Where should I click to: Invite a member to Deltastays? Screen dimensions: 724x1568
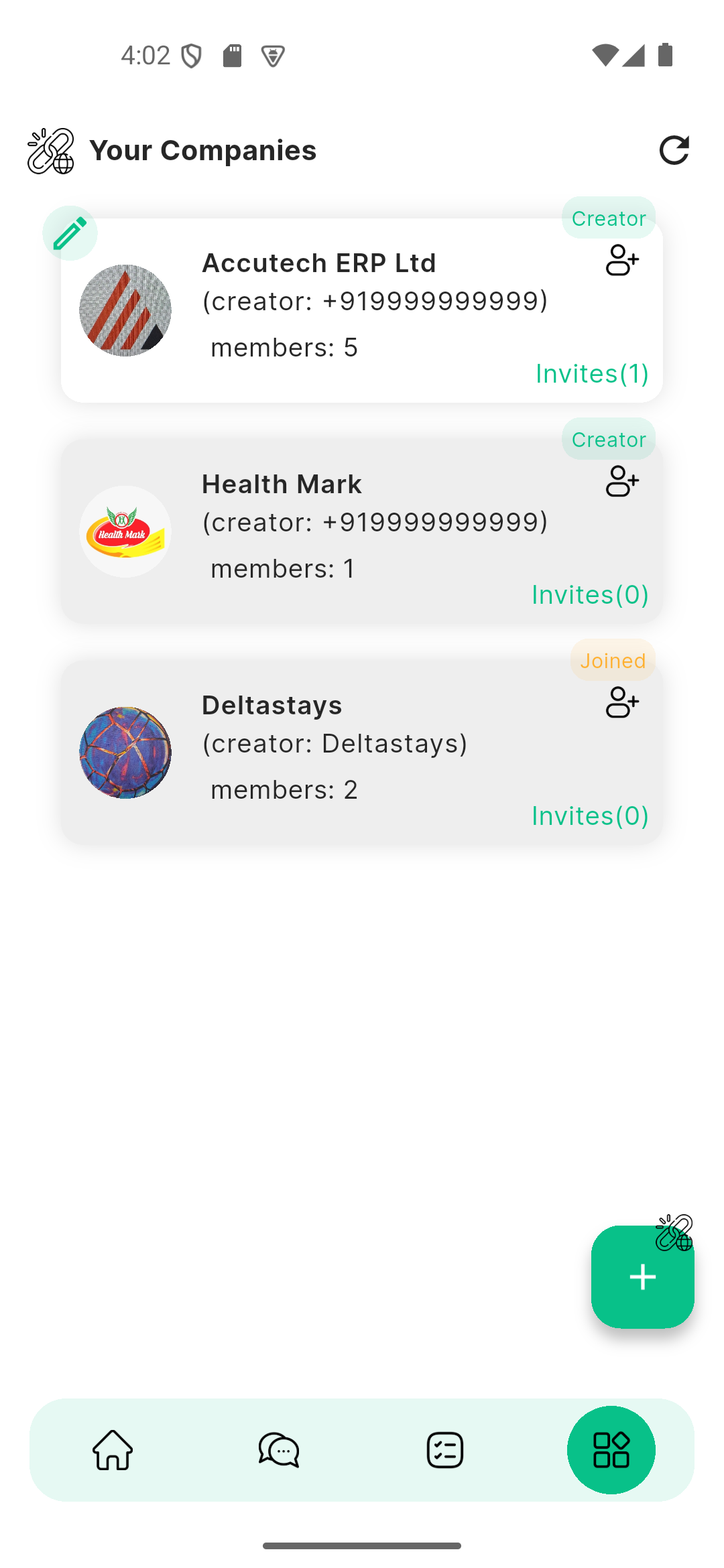click(621, 703)
